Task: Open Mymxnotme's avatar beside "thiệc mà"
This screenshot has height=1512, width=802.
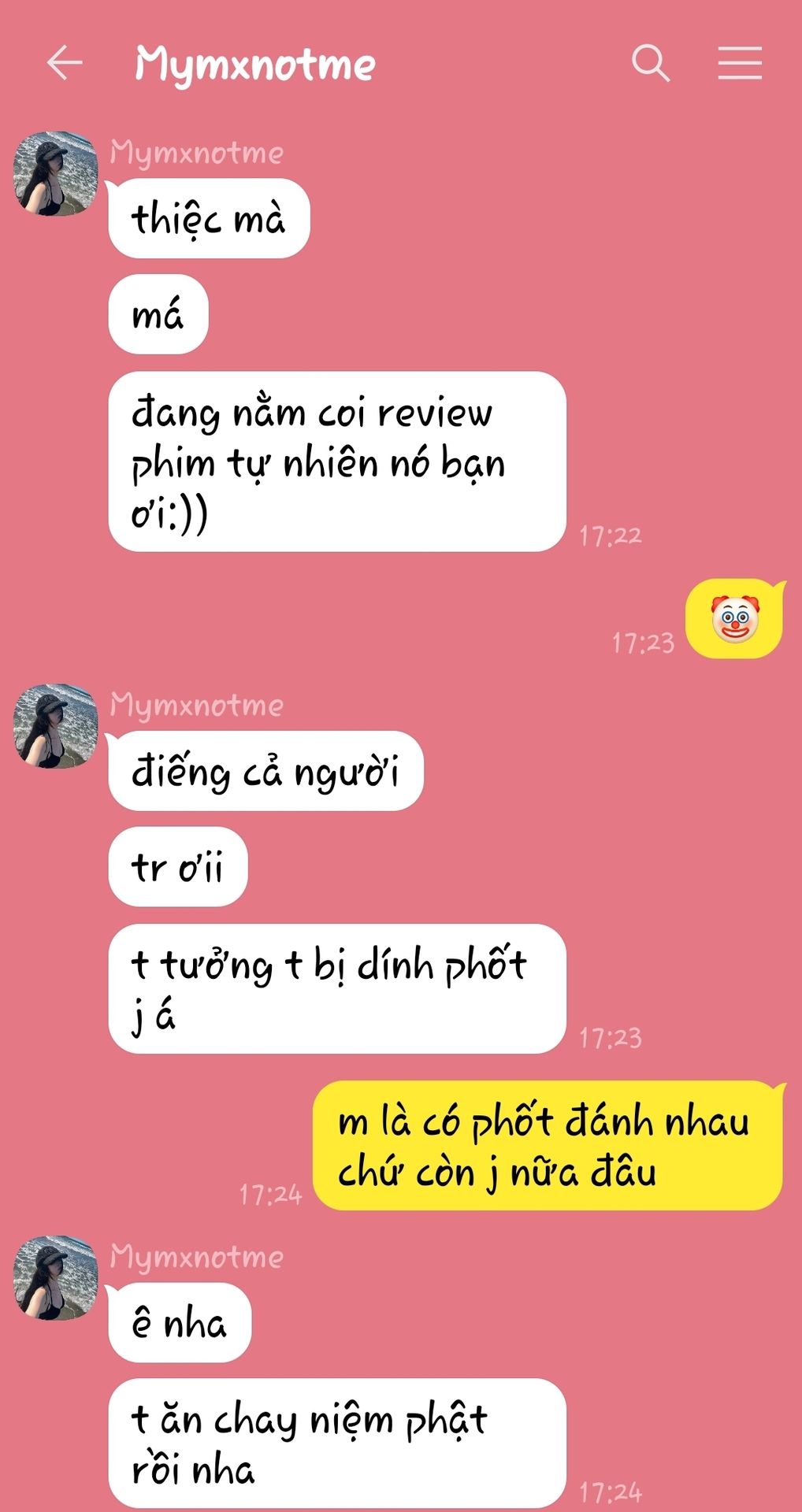Action: click(56, 174)
